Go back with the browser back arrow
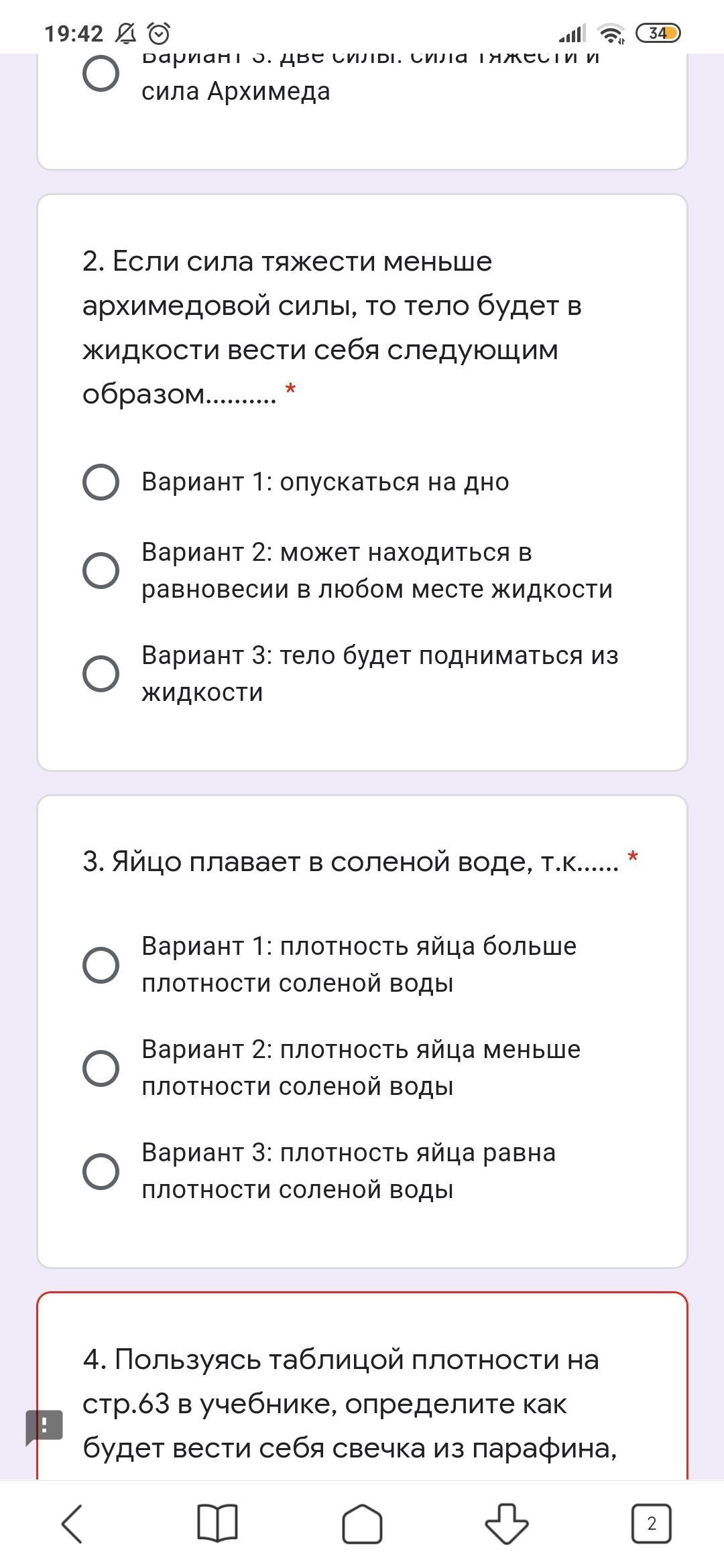The width and height of the screenshot is (724, 1568). pyautogui.click(x=72, y=1524)
